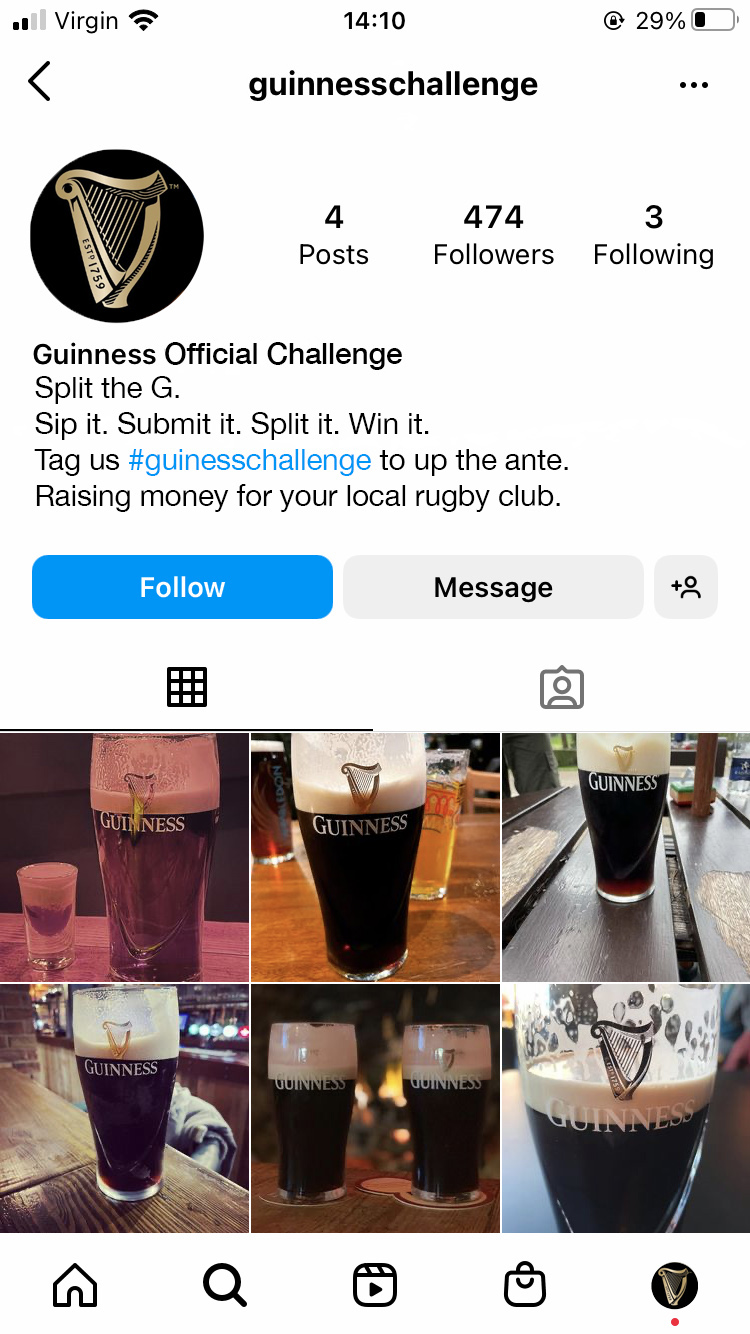This screenshot has width=750, height=1334.
Task: View the 474 Followers list
Action: [x=493, y=234]
